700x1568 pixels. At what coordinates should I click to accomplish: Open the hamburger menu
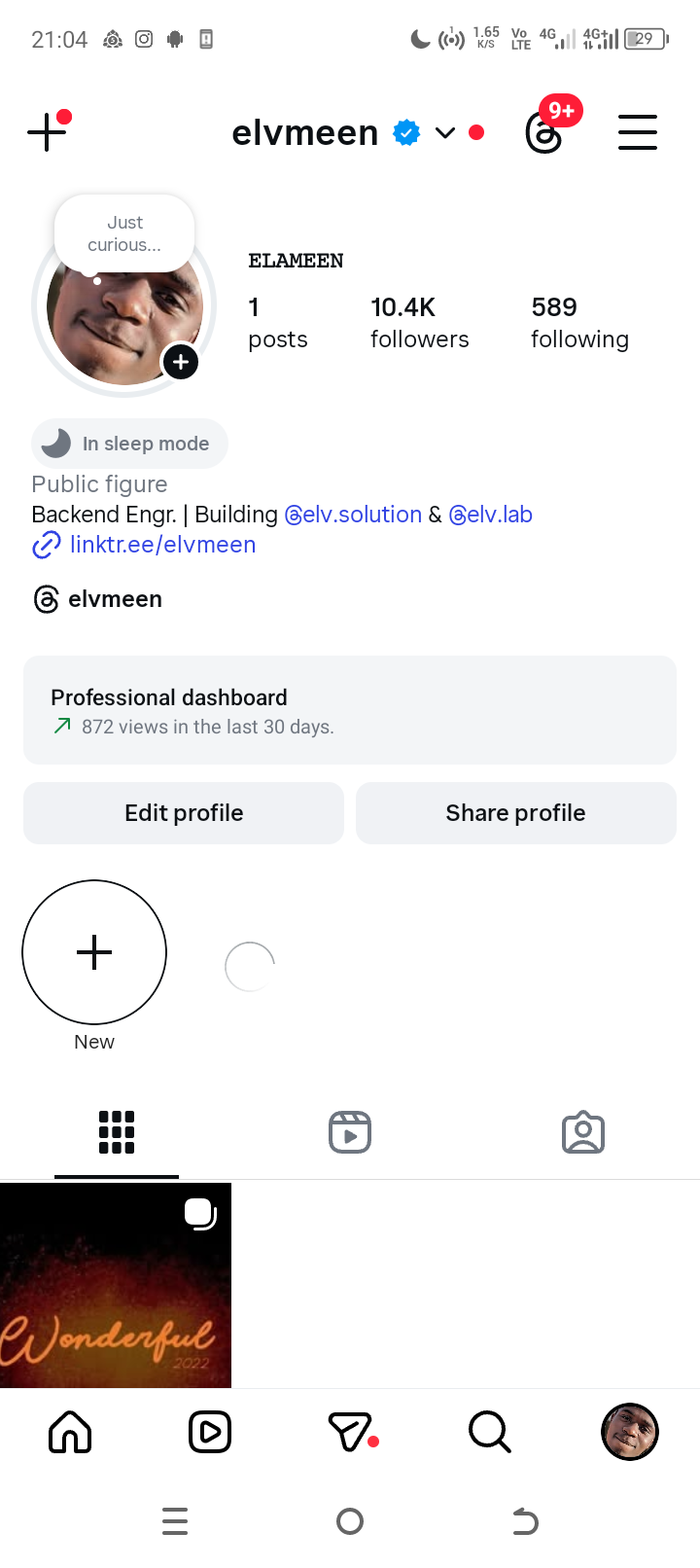pyautogui.click(x=638, y=132)
